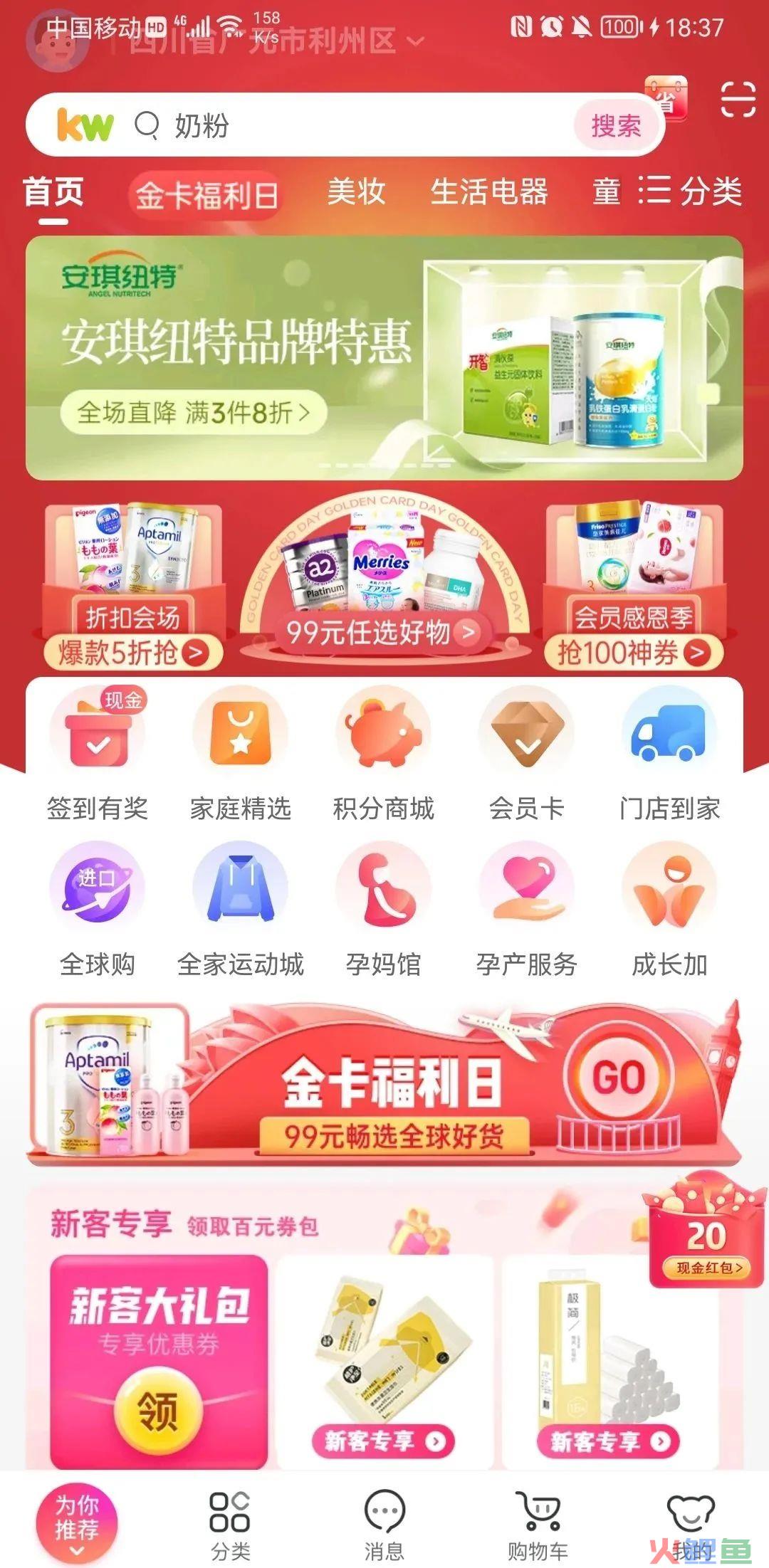
Task: Open the 分类 category list button
Action: coord(691,191)
